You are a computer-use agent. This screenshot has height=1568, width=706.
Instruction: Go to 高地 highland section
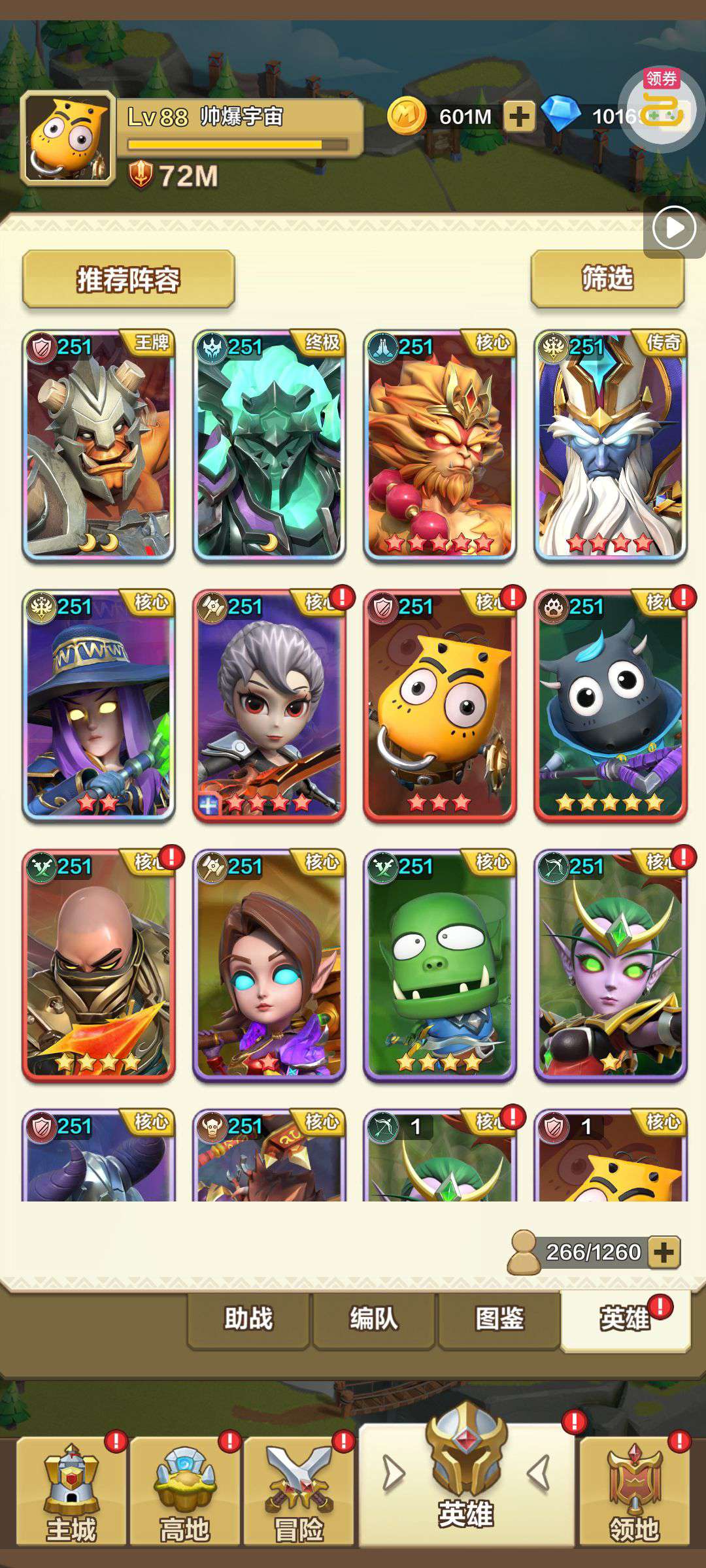click(x=185, y=1492)
